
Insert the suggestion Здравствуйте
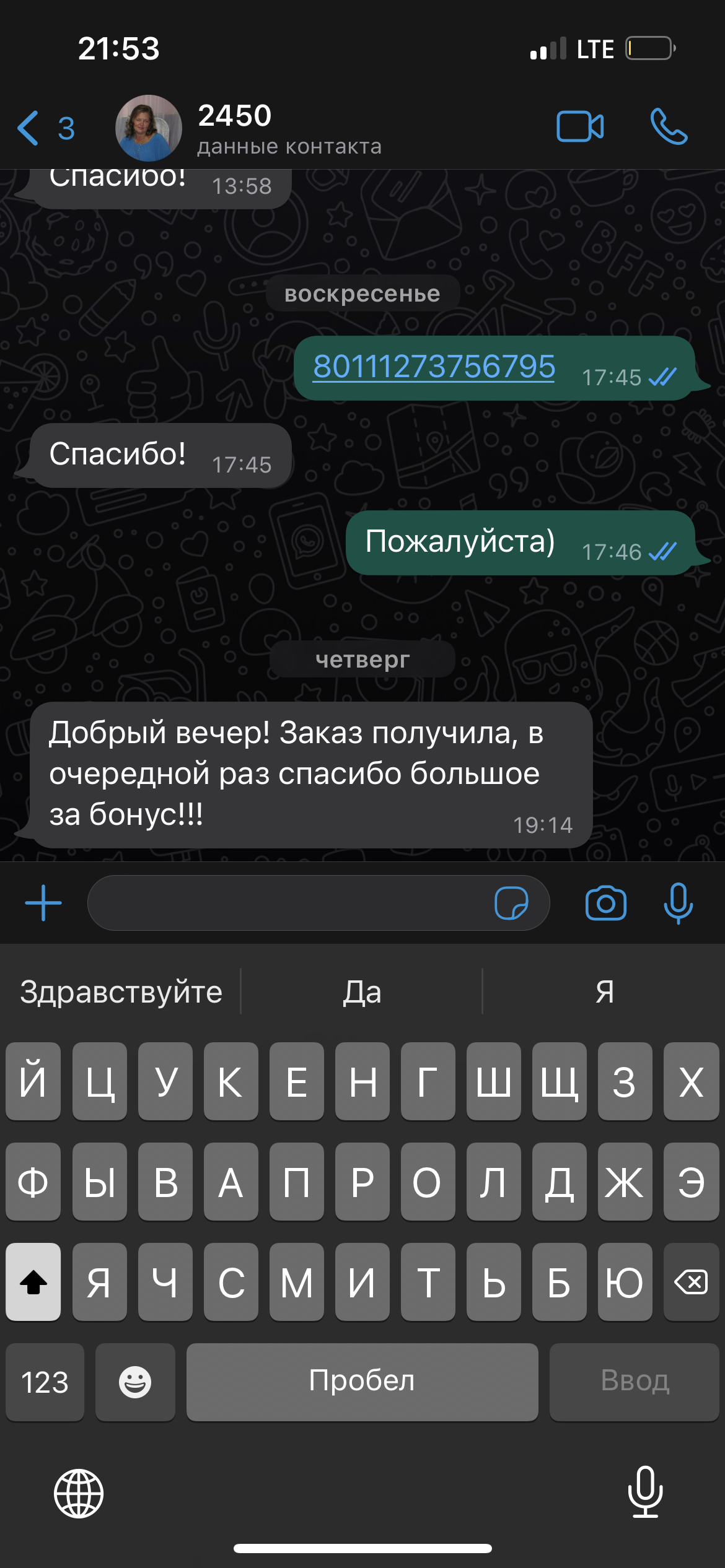[121, 992]
